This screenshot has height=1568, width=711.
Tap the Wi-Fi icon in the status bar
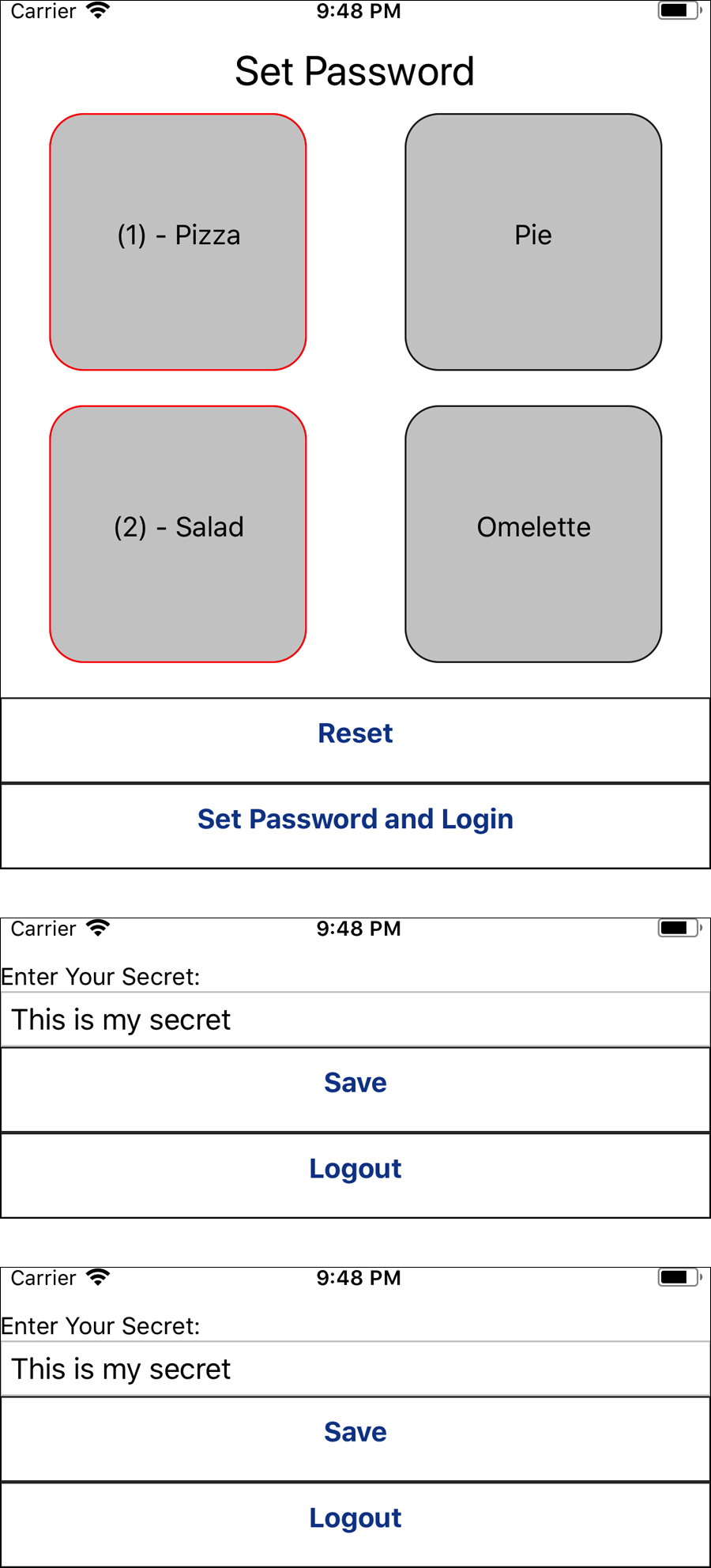coord(99,11)
